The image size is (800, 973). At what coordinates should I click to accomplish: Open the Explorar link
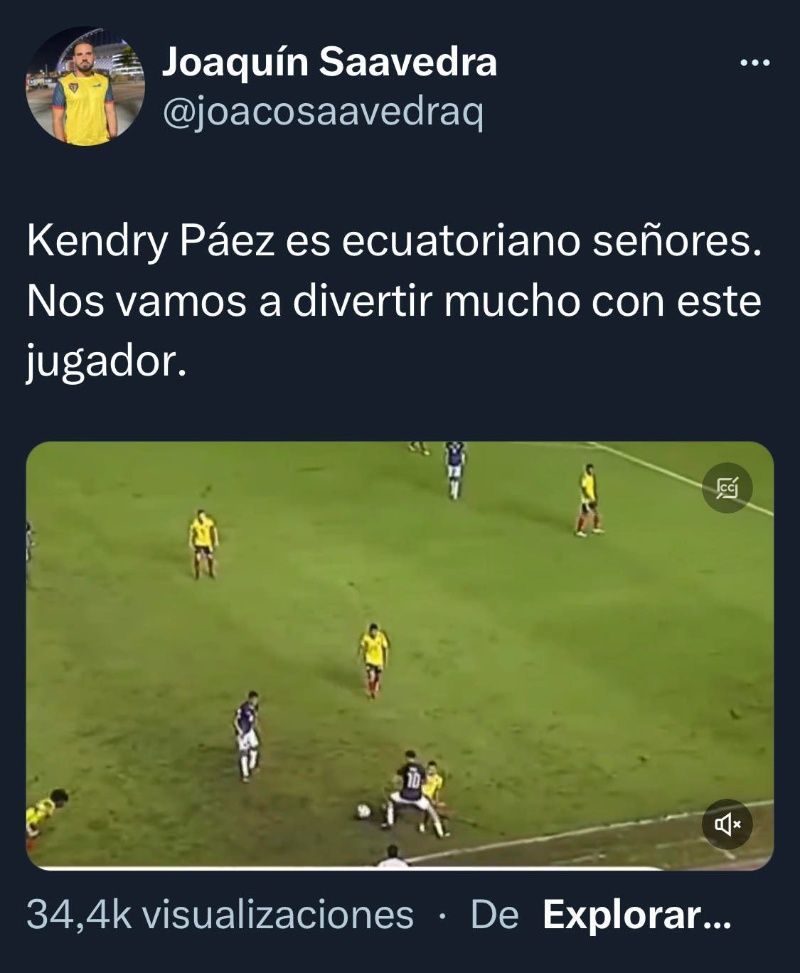(x=637, y=914)
